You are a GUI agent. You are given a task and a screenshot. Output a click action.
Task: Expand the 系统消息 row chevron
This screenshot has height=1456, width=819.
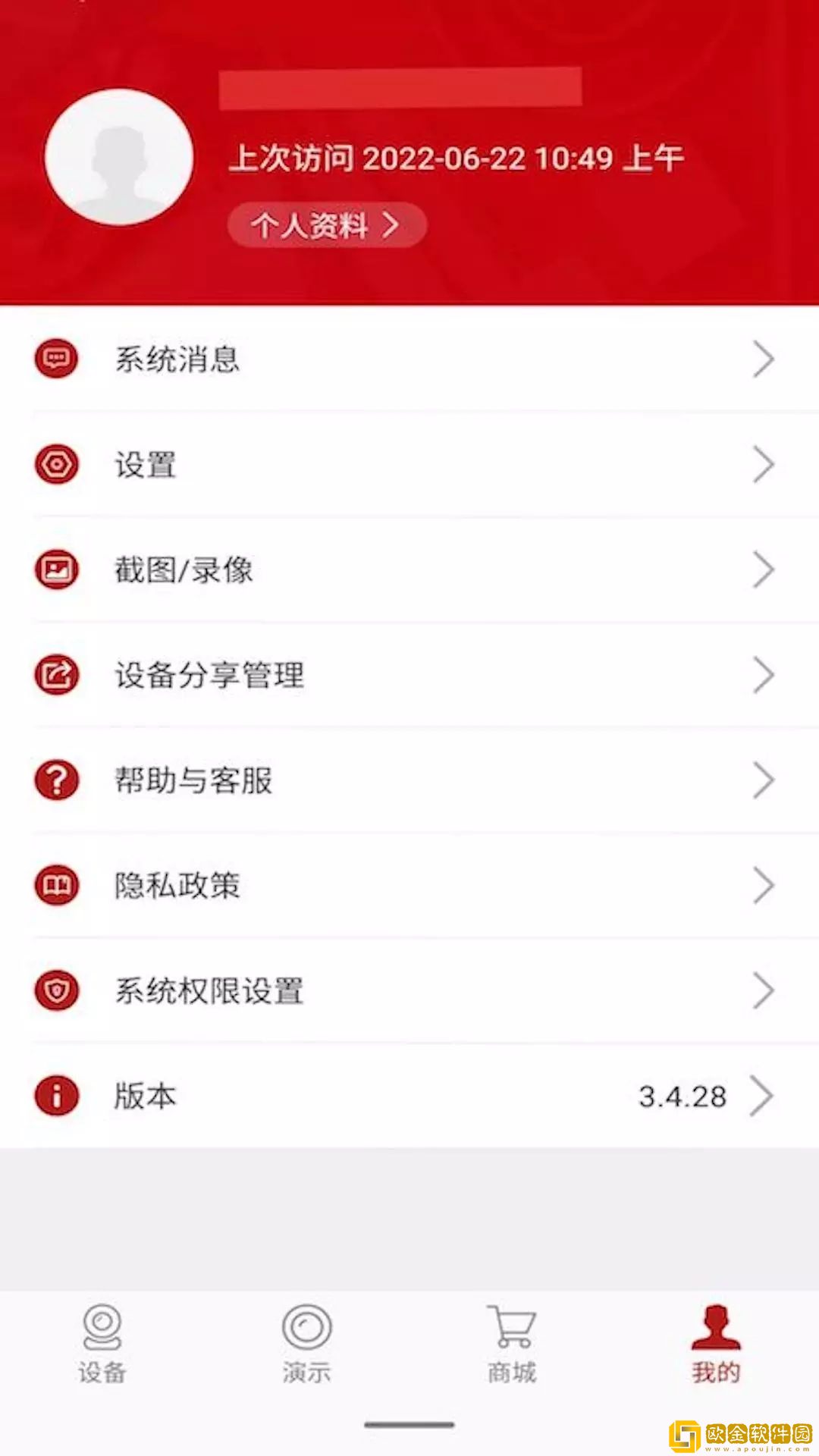[764, 359]
